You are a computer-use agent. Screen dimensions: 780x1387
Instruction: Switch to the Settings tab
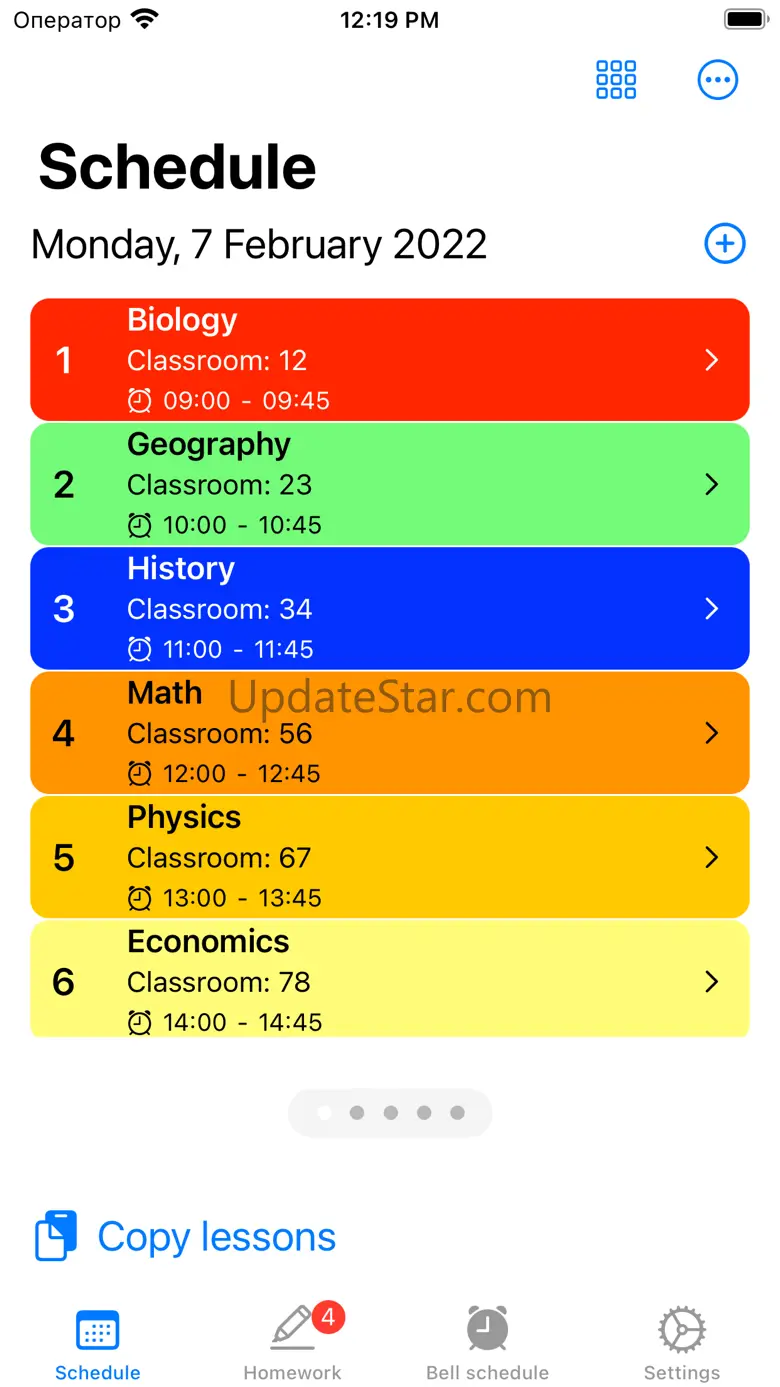click(682, 1343)
